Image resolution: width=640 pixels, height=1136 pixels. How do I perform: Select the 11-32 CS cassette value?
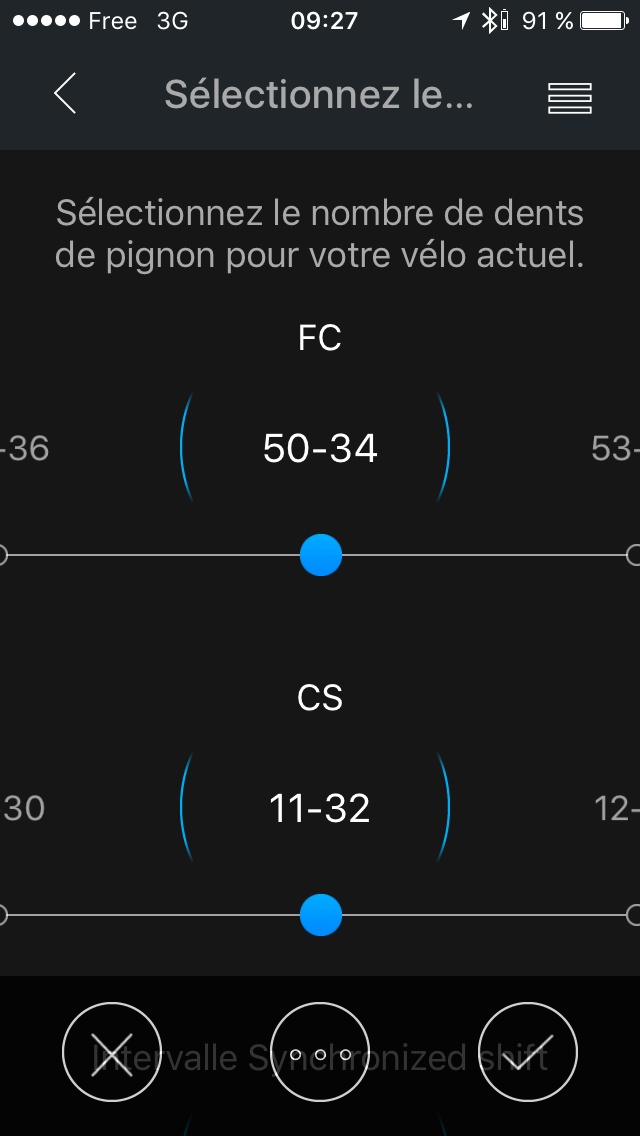coord(320,808)
